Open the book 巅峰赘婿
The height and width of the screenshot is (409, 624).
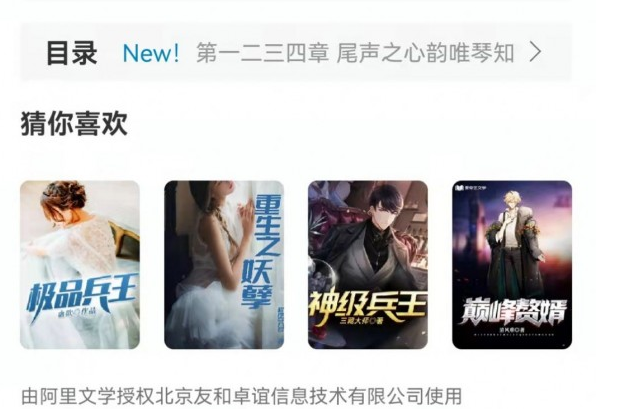pos(512,265)
